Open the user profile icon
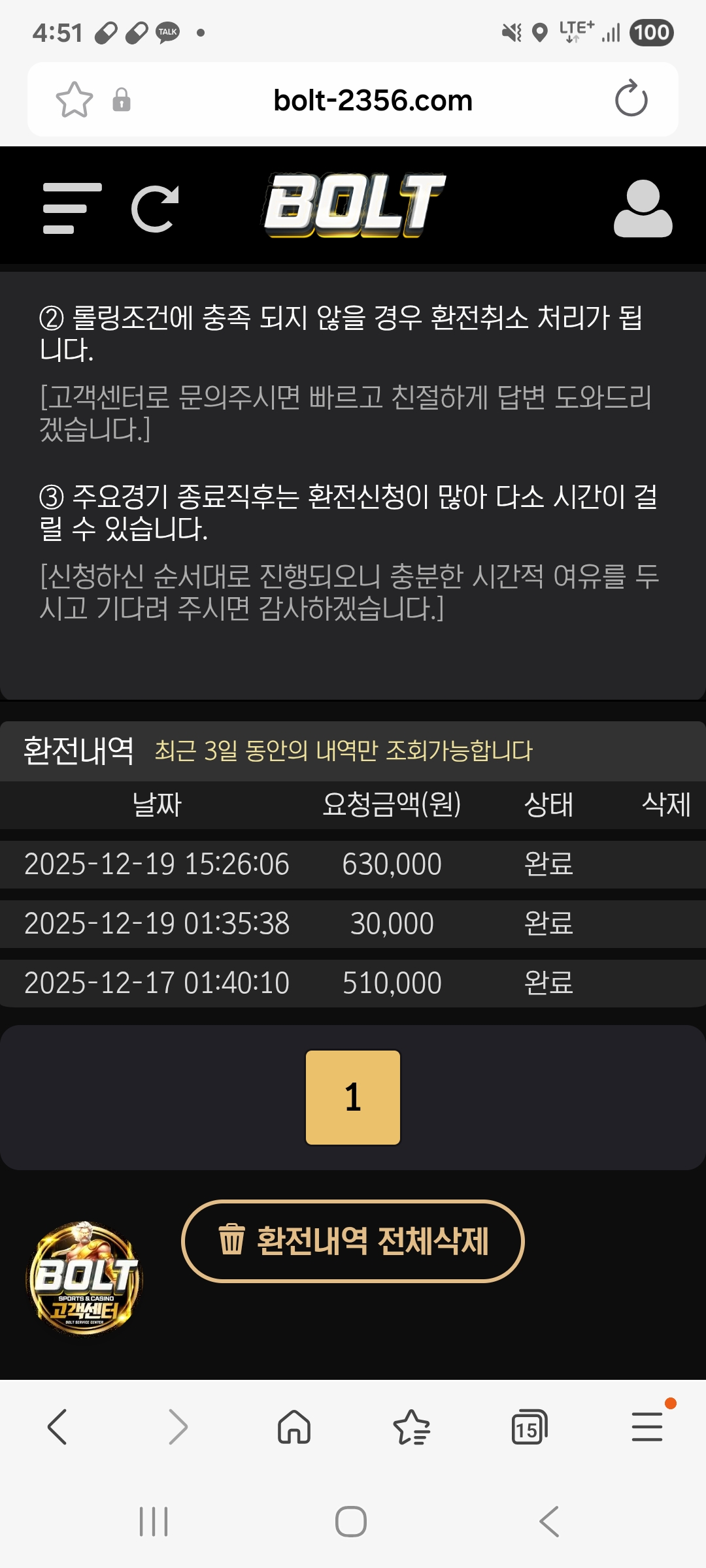The width and height of the screenshot is (706, 1568). coord(643,208)
